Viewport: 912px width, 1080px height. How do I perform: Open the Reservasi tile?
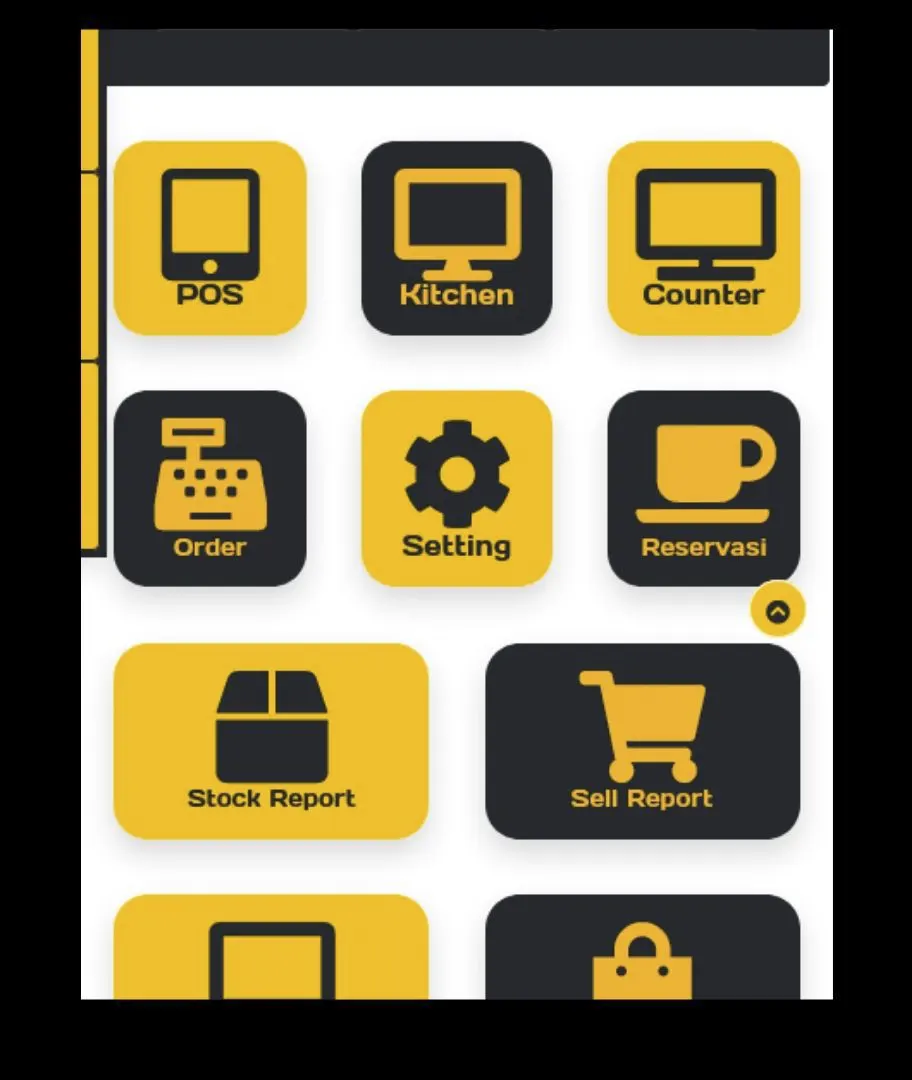[704, 488]
